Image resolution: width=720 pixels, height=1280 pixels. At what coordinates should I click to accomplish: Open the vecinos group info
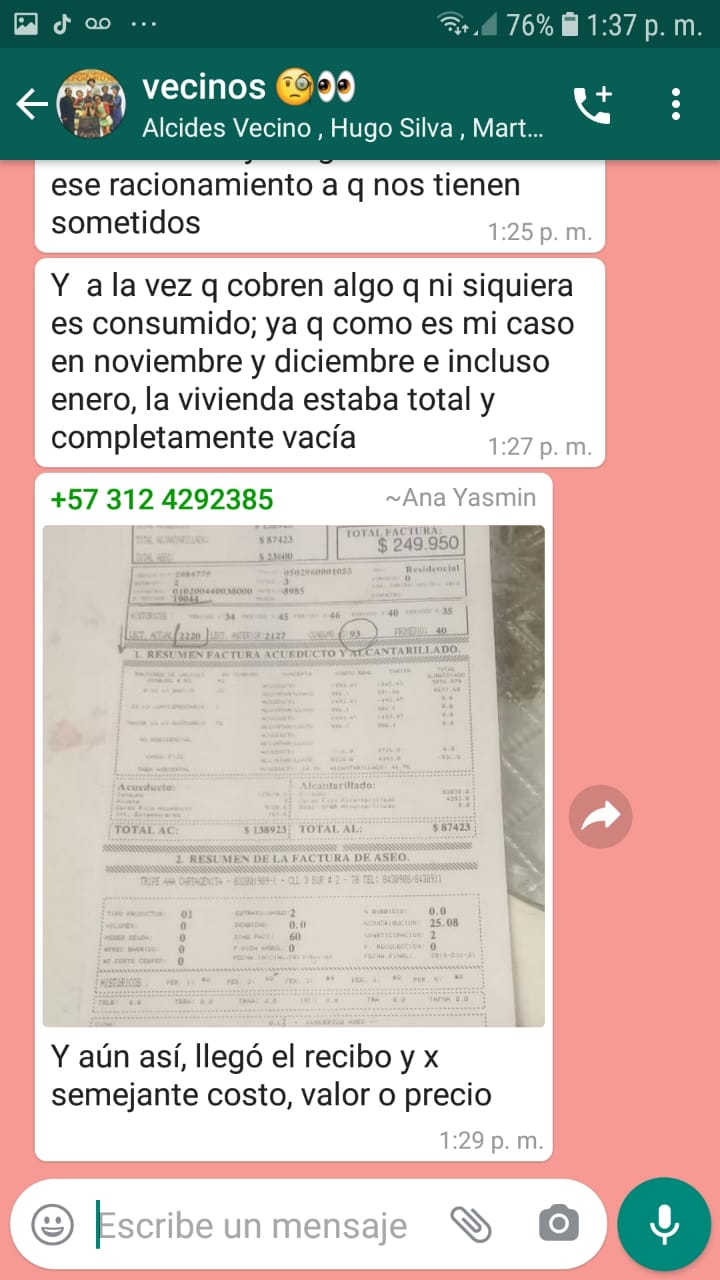point(340,105)
